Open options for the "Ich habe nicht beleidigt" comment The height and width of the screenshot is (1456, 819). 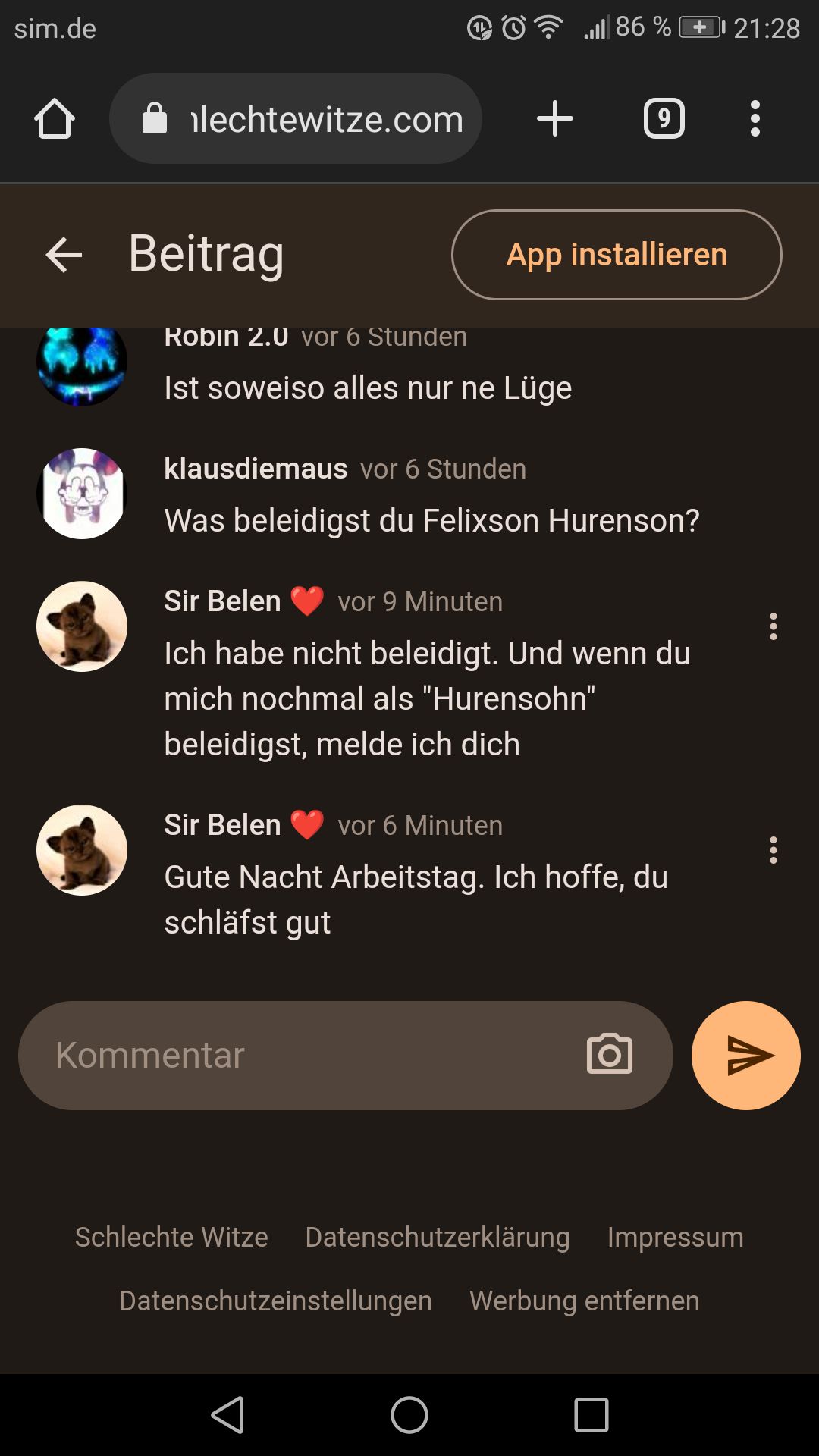[773, 626]
